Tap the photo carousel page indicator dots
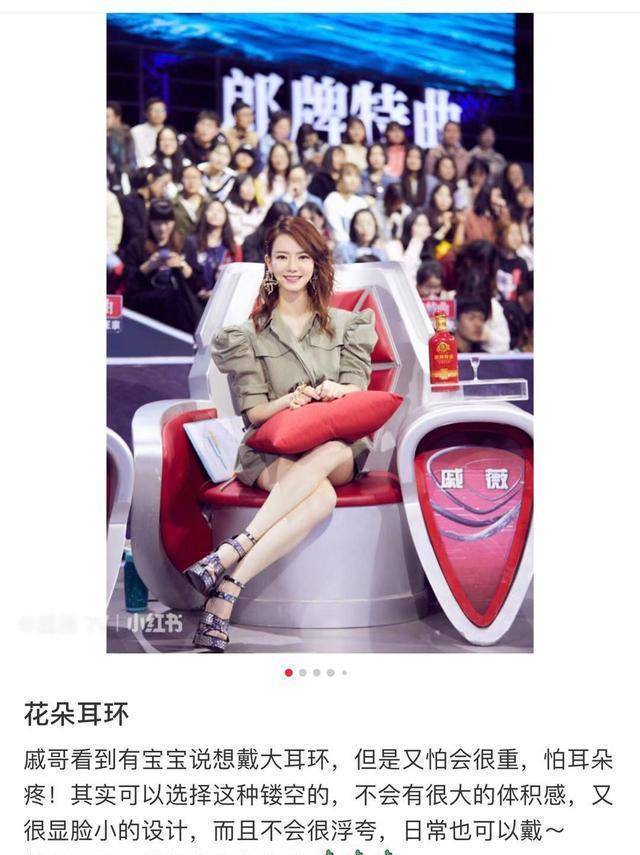Viewport: 640px width, 855px height. 316,673
